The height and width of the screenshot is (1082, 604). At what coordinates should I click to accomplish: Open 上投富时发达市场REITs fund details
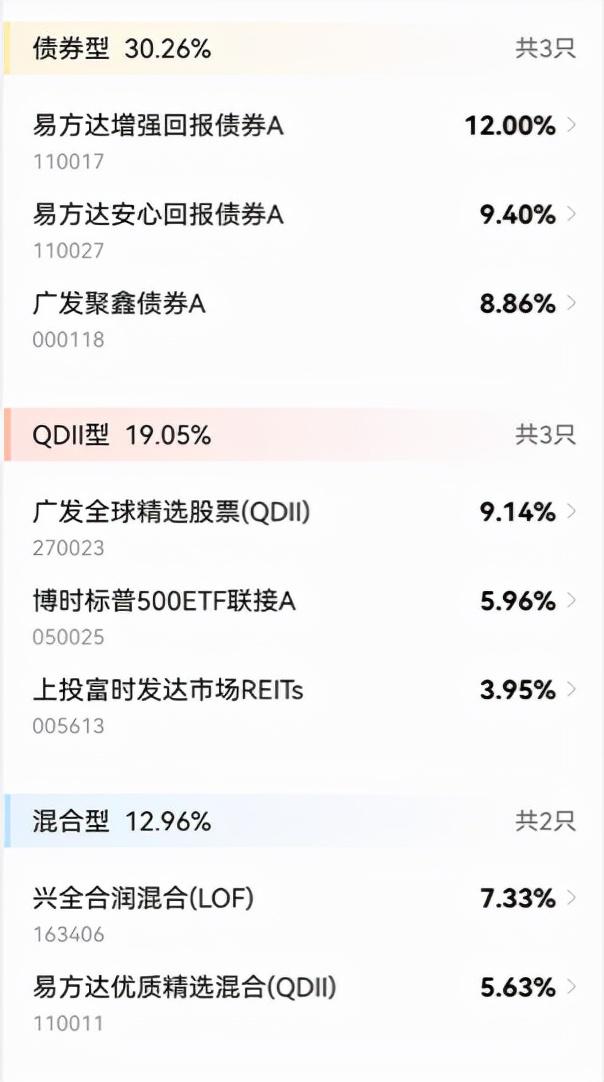point(304,707)
